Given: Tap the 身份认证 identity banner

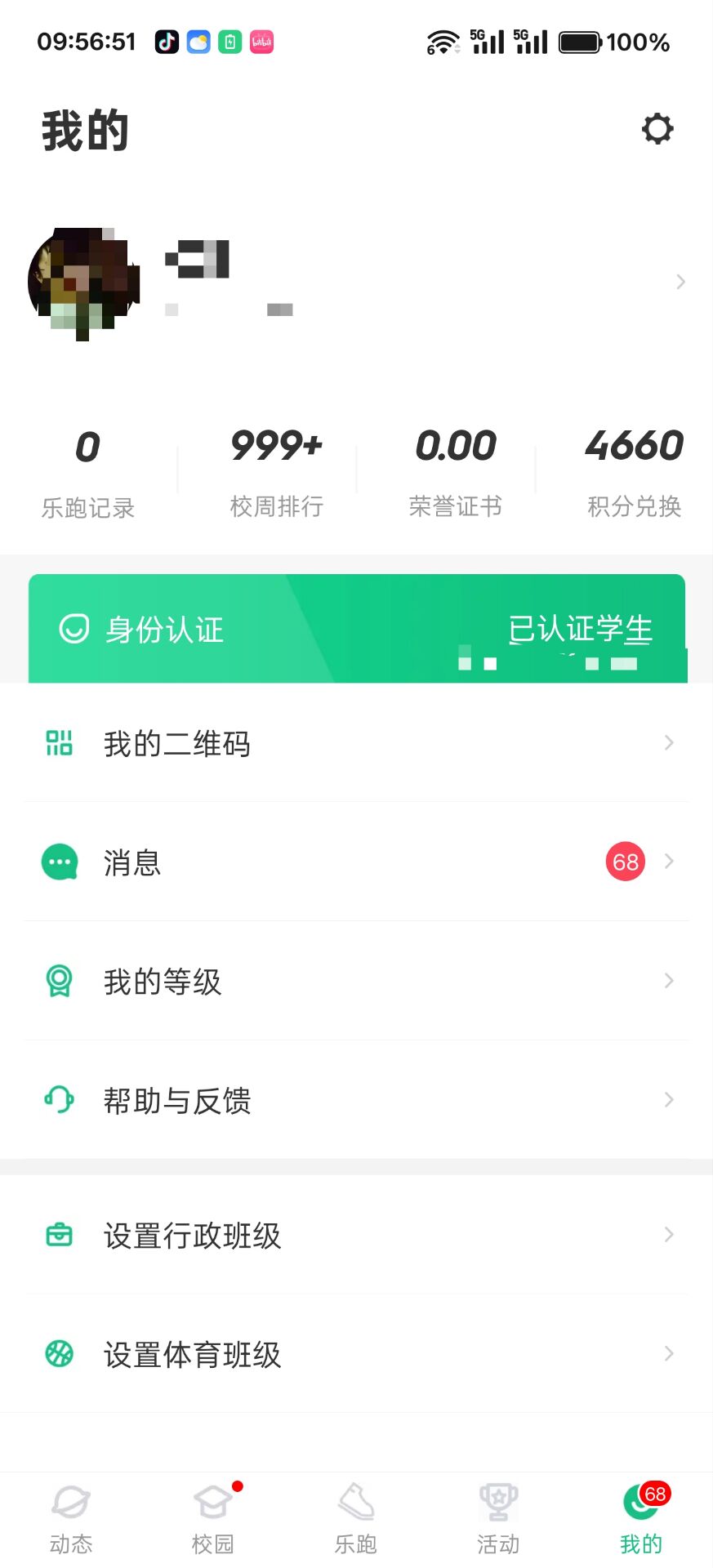Looking at the screenshot, I should click(356, 629).
